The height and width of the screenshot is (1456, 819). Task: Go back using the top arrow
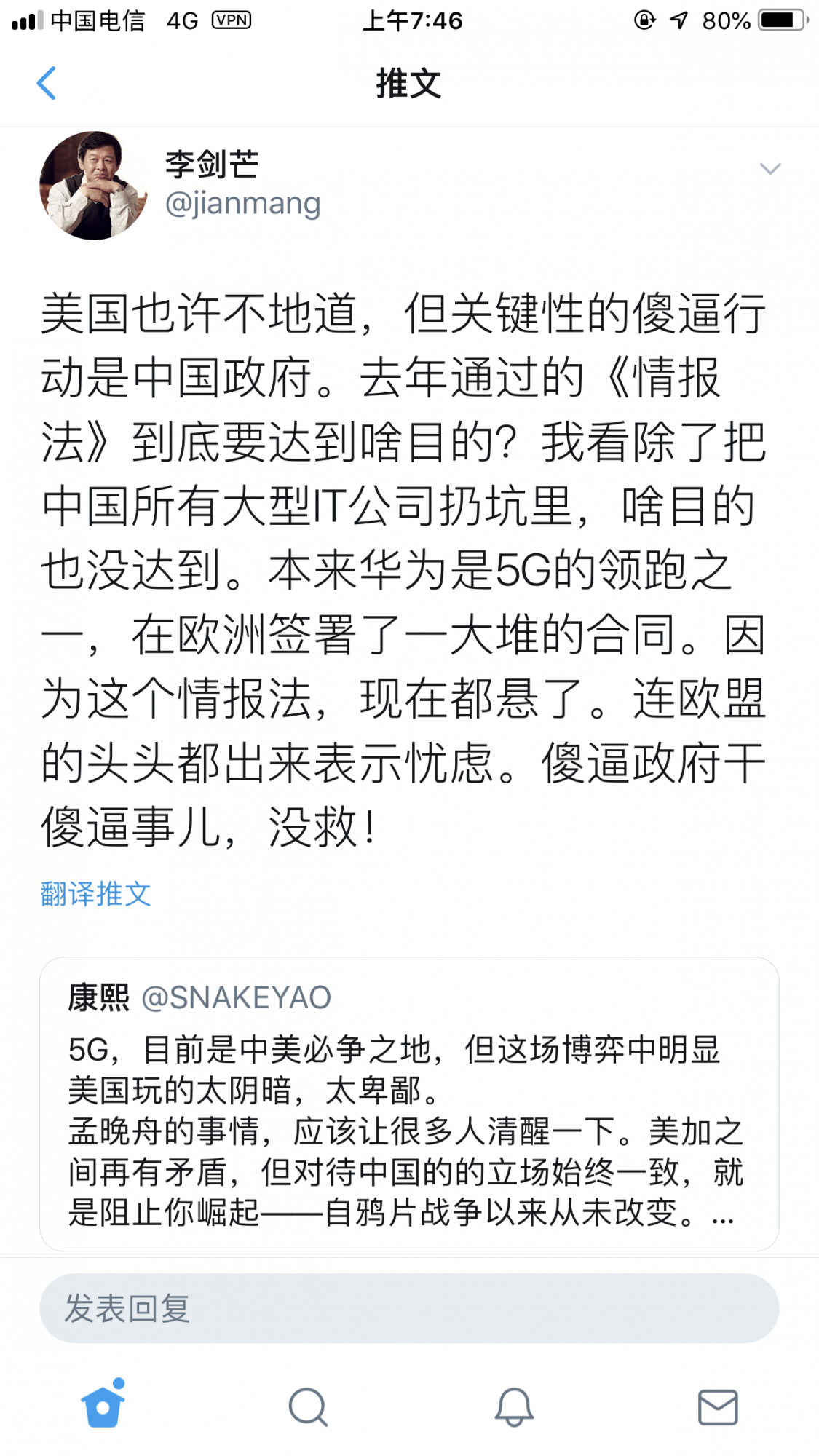pos(47,83)
